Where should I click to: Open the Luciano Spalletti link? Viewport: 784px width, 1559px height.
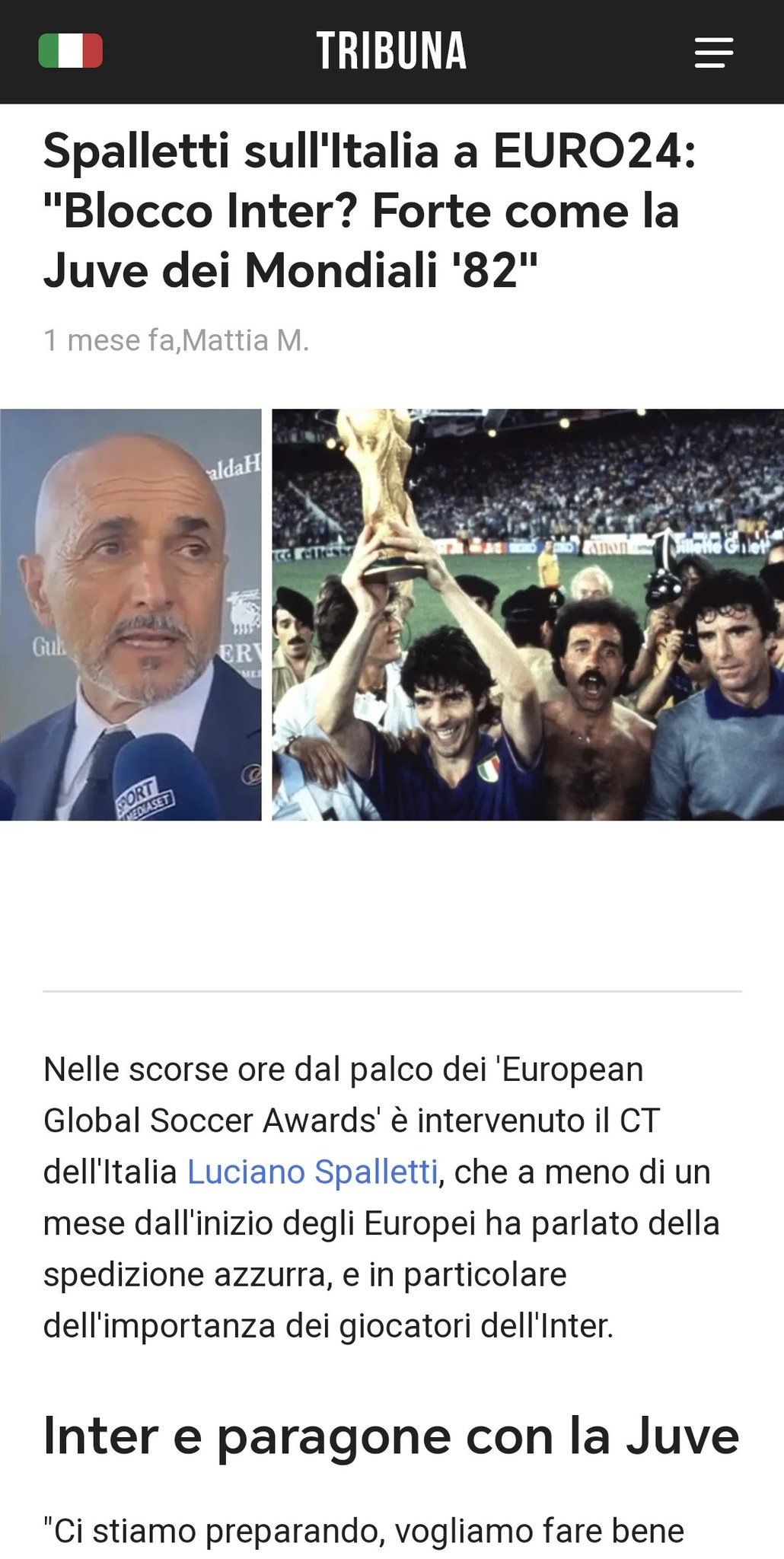(x=313, y=1172)
